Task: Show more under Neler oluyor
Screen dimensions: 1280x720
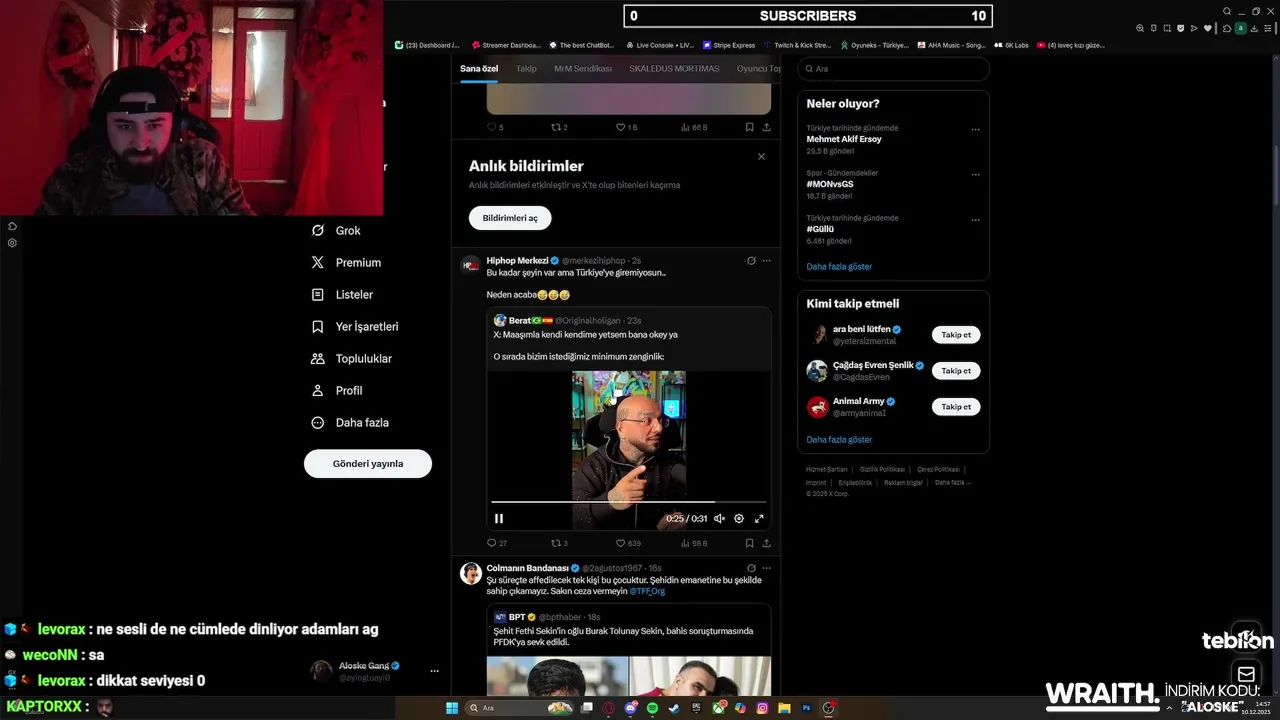Action: point(839,267)
